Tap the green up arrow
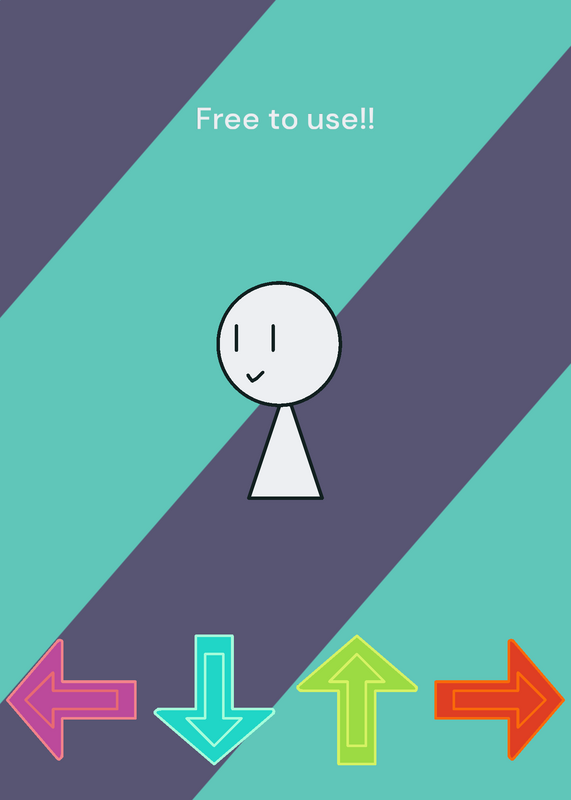 tap(357, 700)
